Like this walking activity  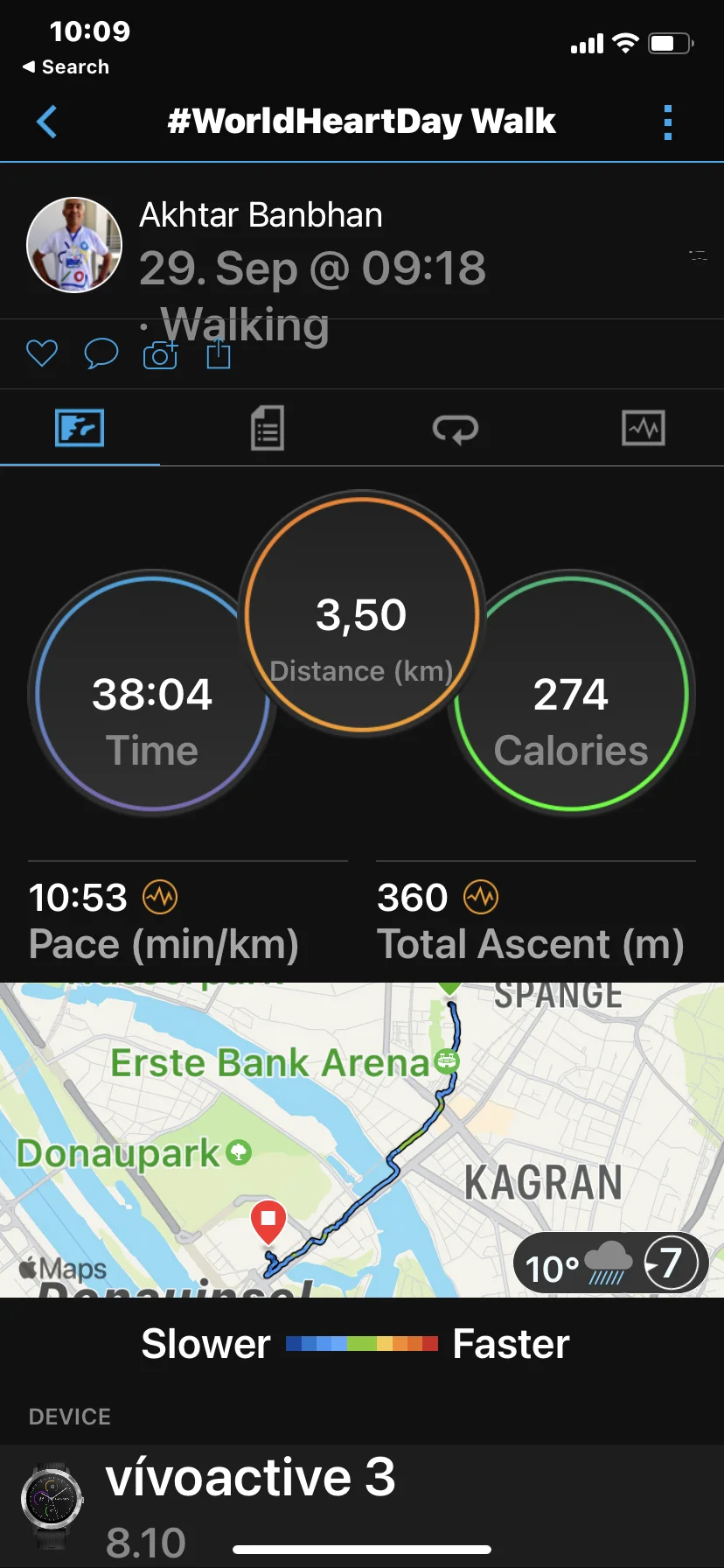click(x=41, y=353)
